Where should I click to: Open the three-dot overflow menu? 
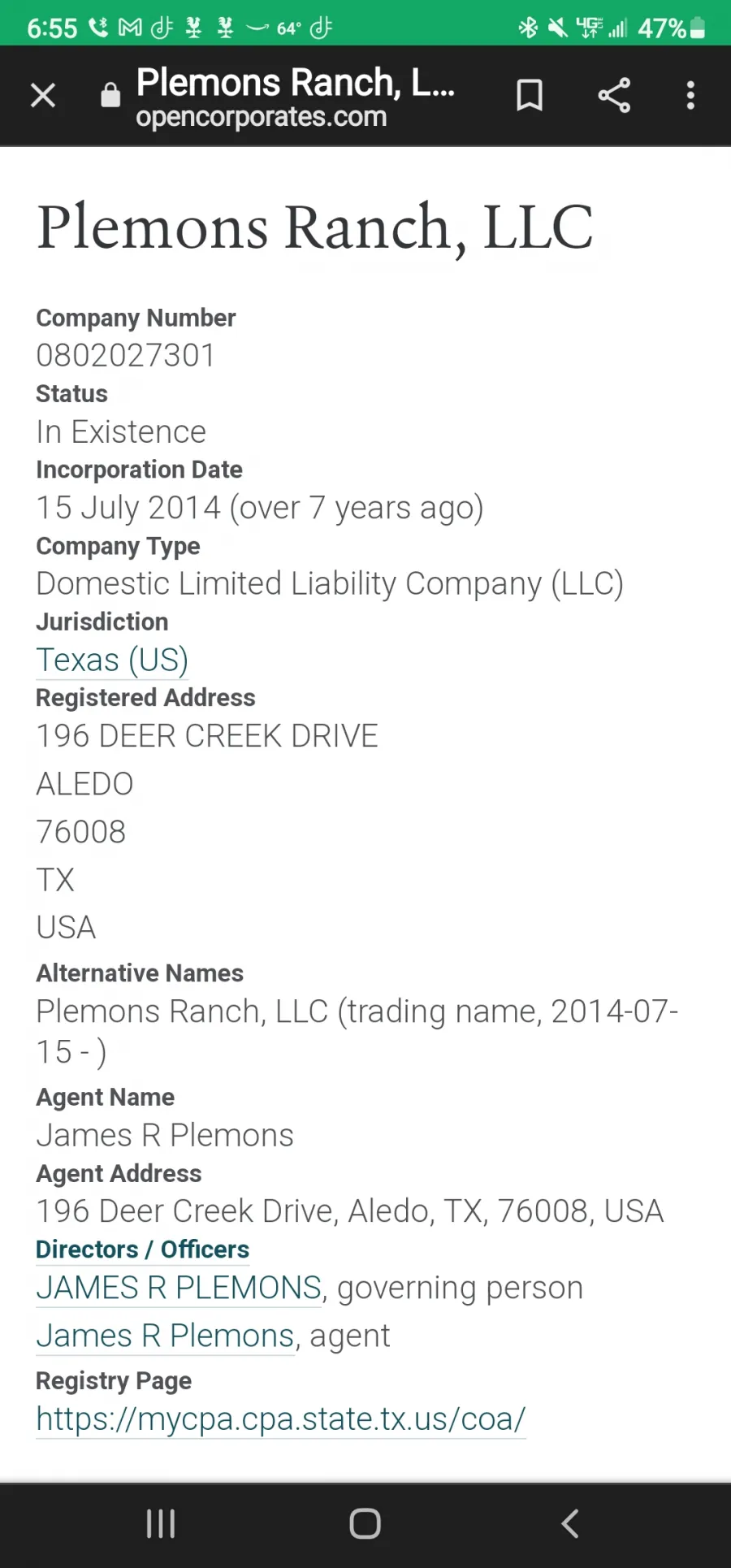click(690, 95)
